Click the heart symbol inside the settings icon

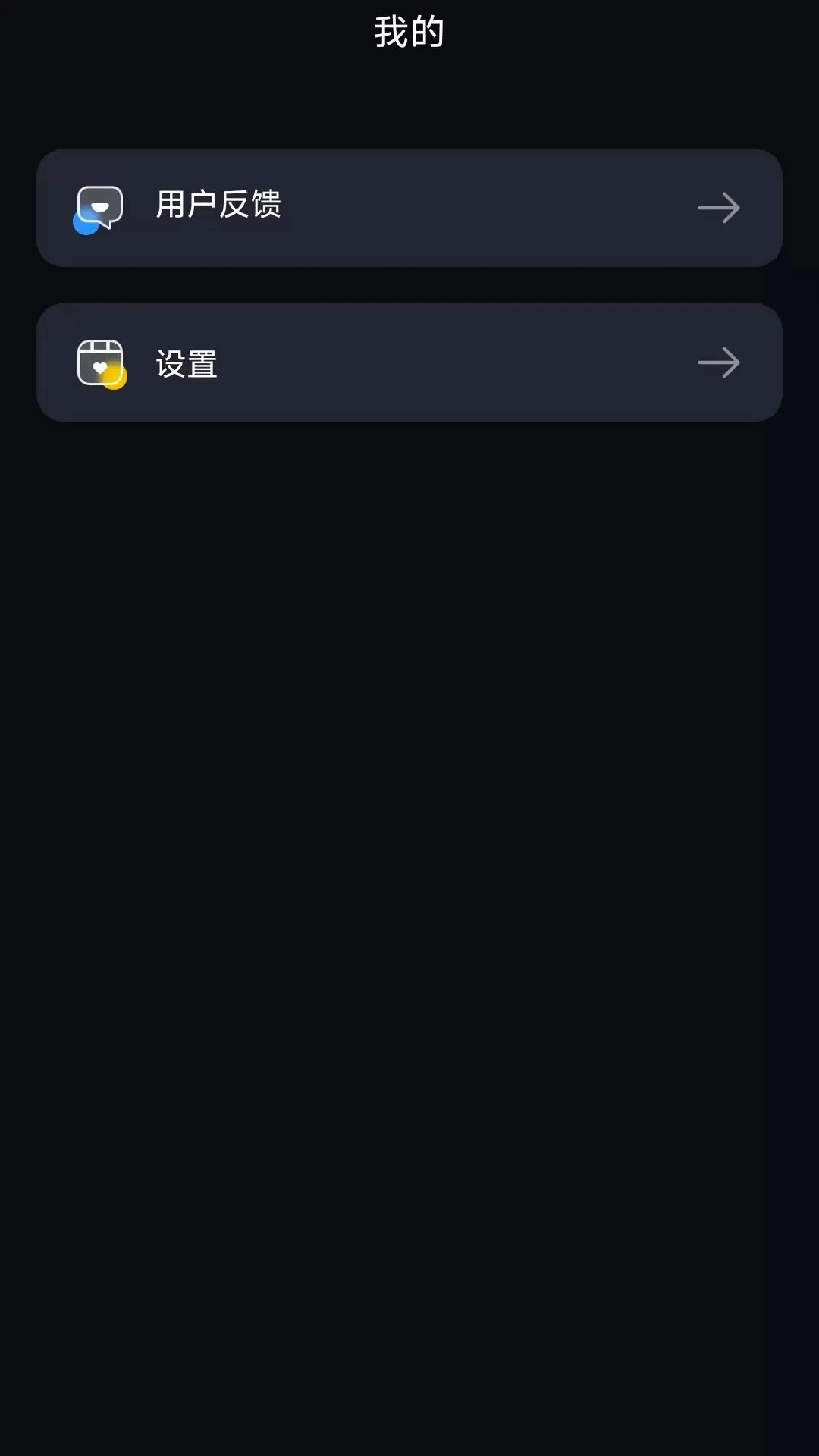point(102,369)
